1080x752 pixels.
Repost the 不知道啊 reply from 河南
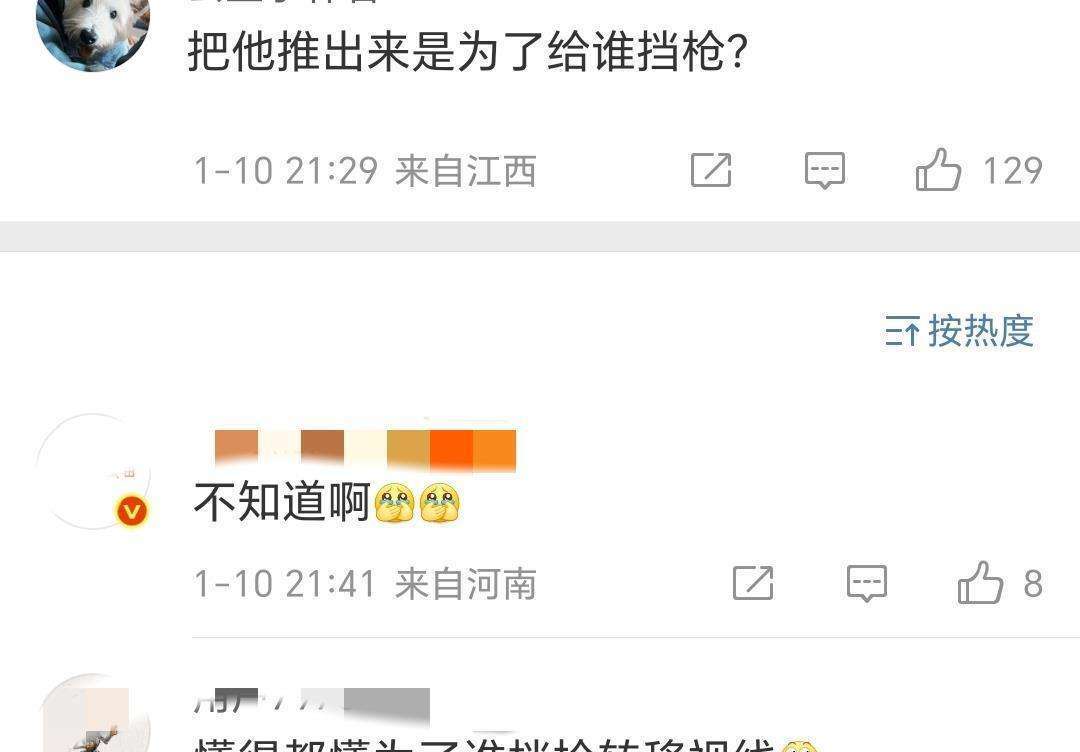pyautogui.click(x=753, y=582)
